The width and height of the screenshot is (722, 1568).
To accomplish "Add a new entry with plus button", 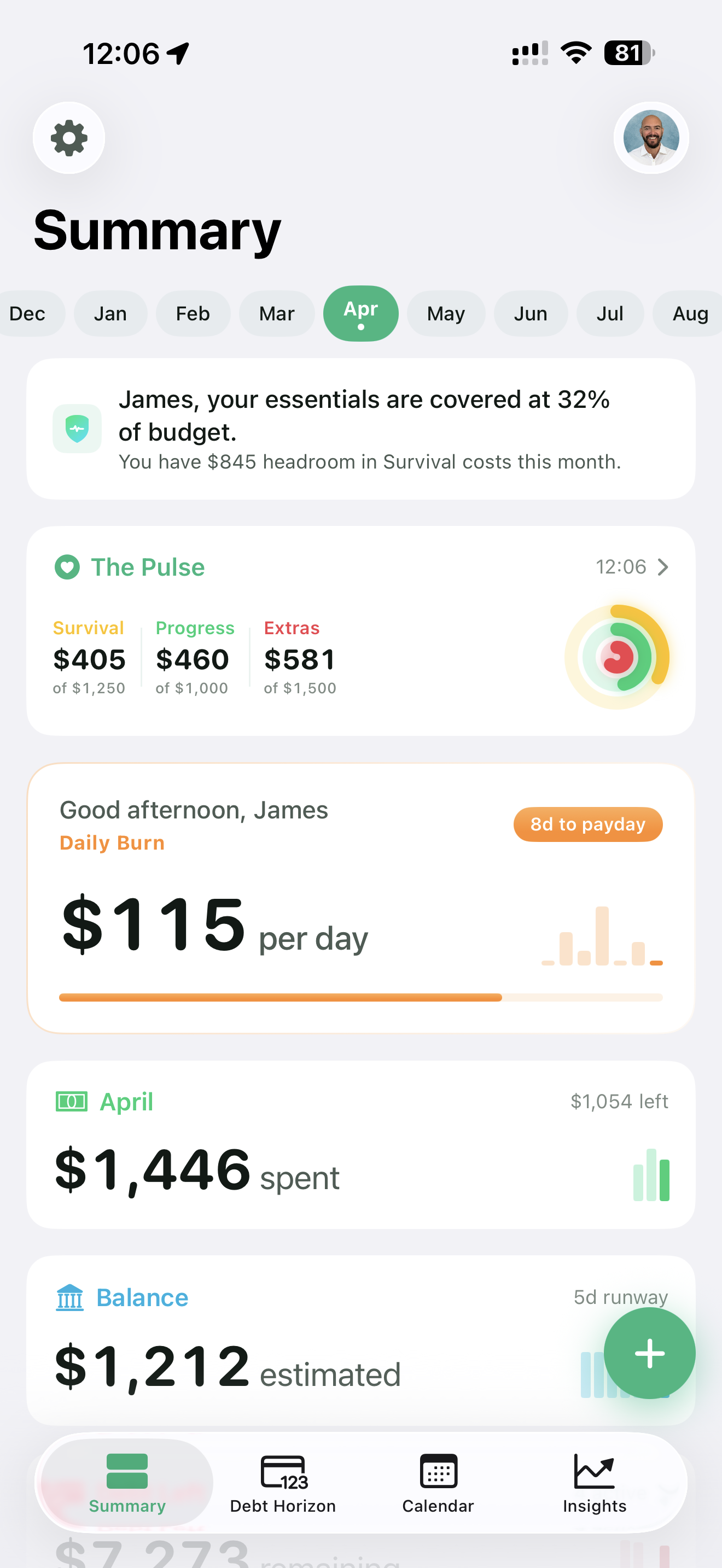I will [x=650, y=1353].
